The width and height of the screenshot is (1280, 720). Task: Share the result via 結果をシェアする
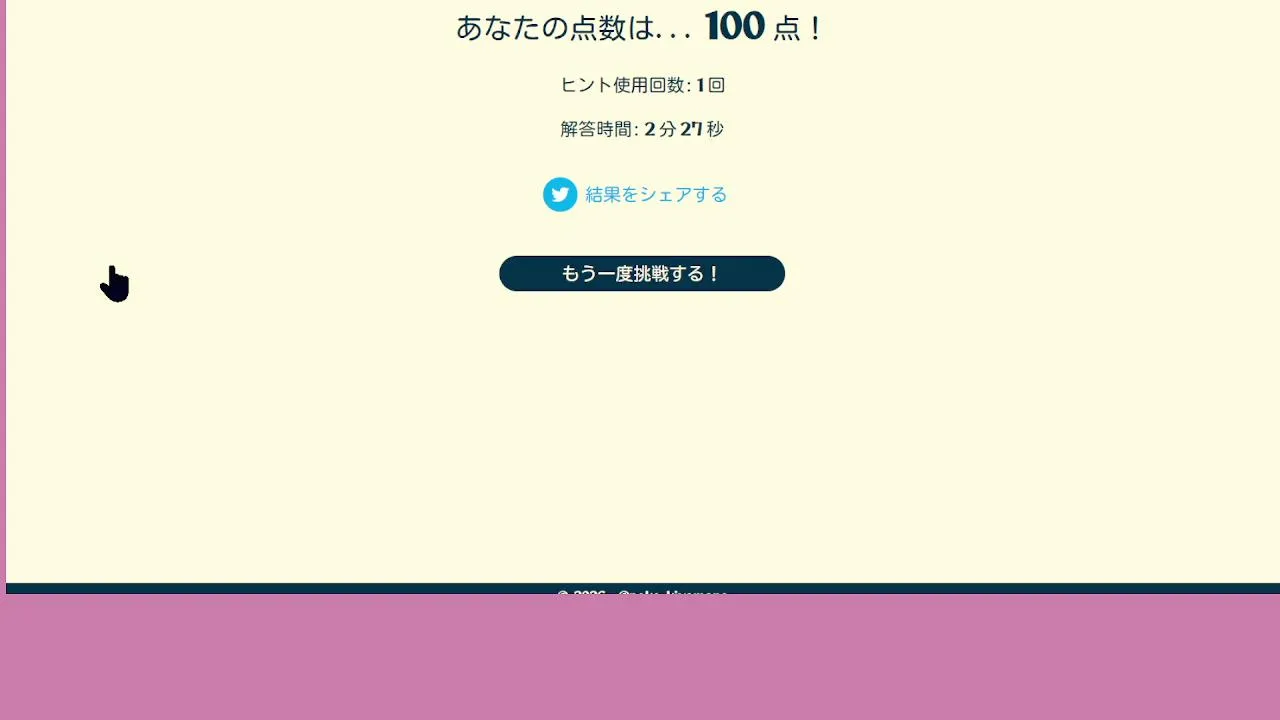coord(655,195)
